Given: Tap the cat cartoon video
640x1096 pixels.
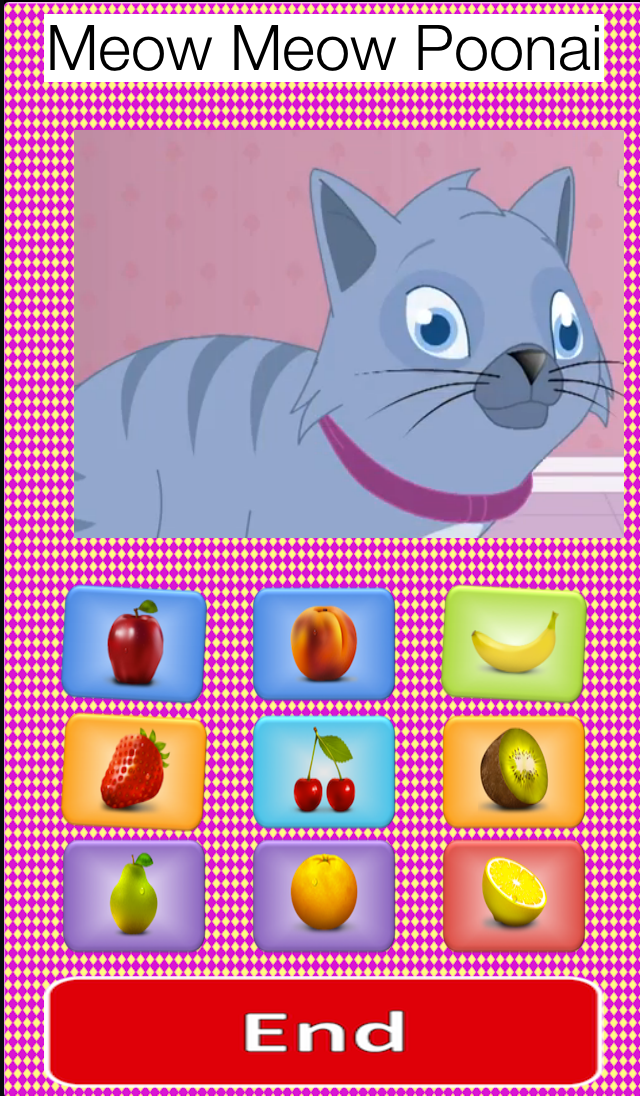Looking at the screenshot, I should pyautogui.click(x=348, y=333).
